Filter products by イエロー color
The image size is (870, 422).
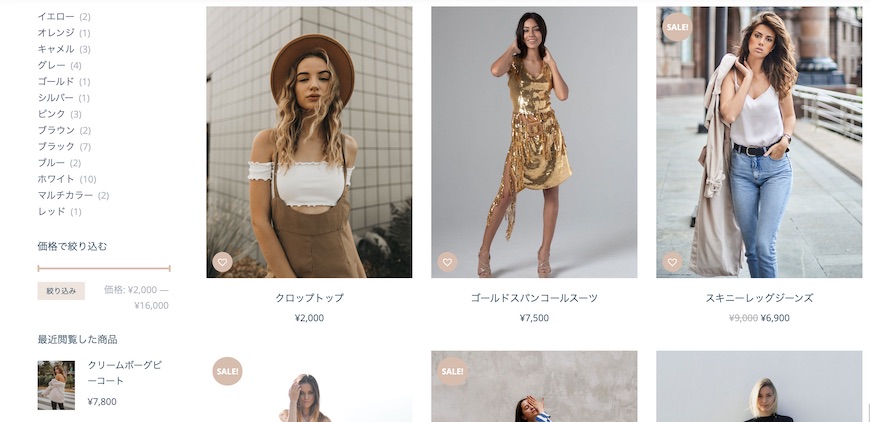(x=56, y=17)
